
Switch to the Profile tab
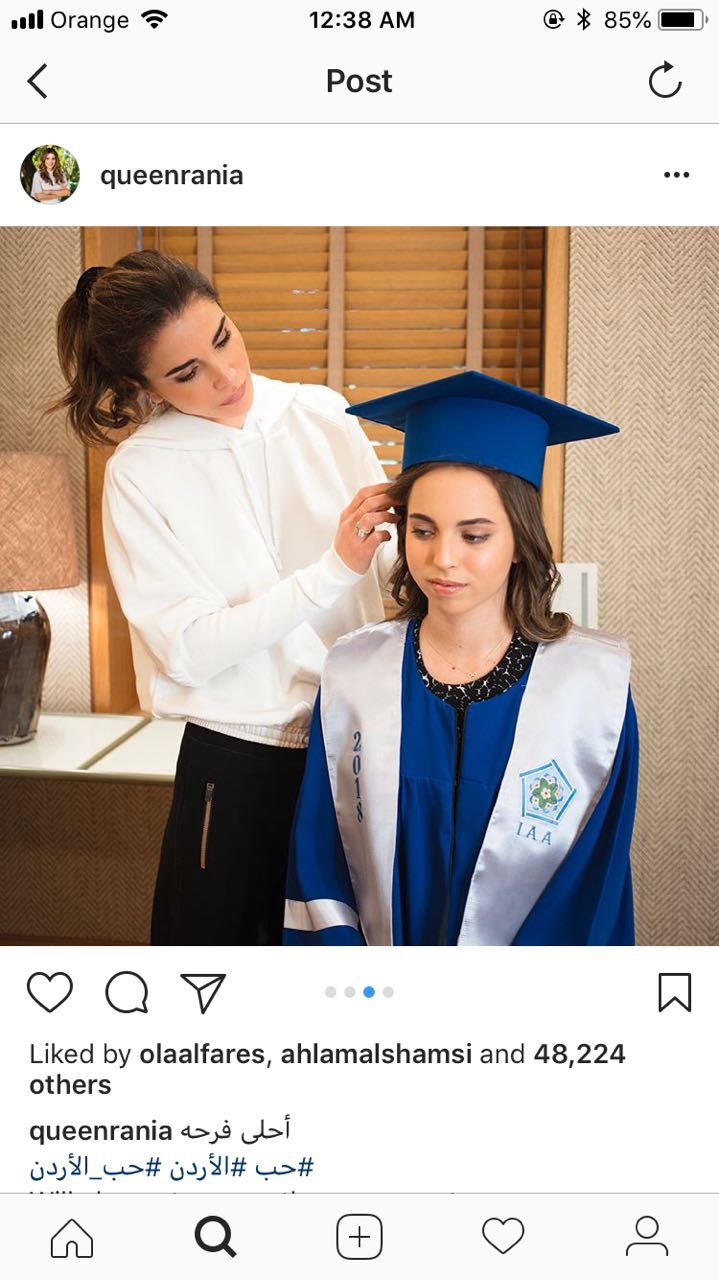[647, 1237]
